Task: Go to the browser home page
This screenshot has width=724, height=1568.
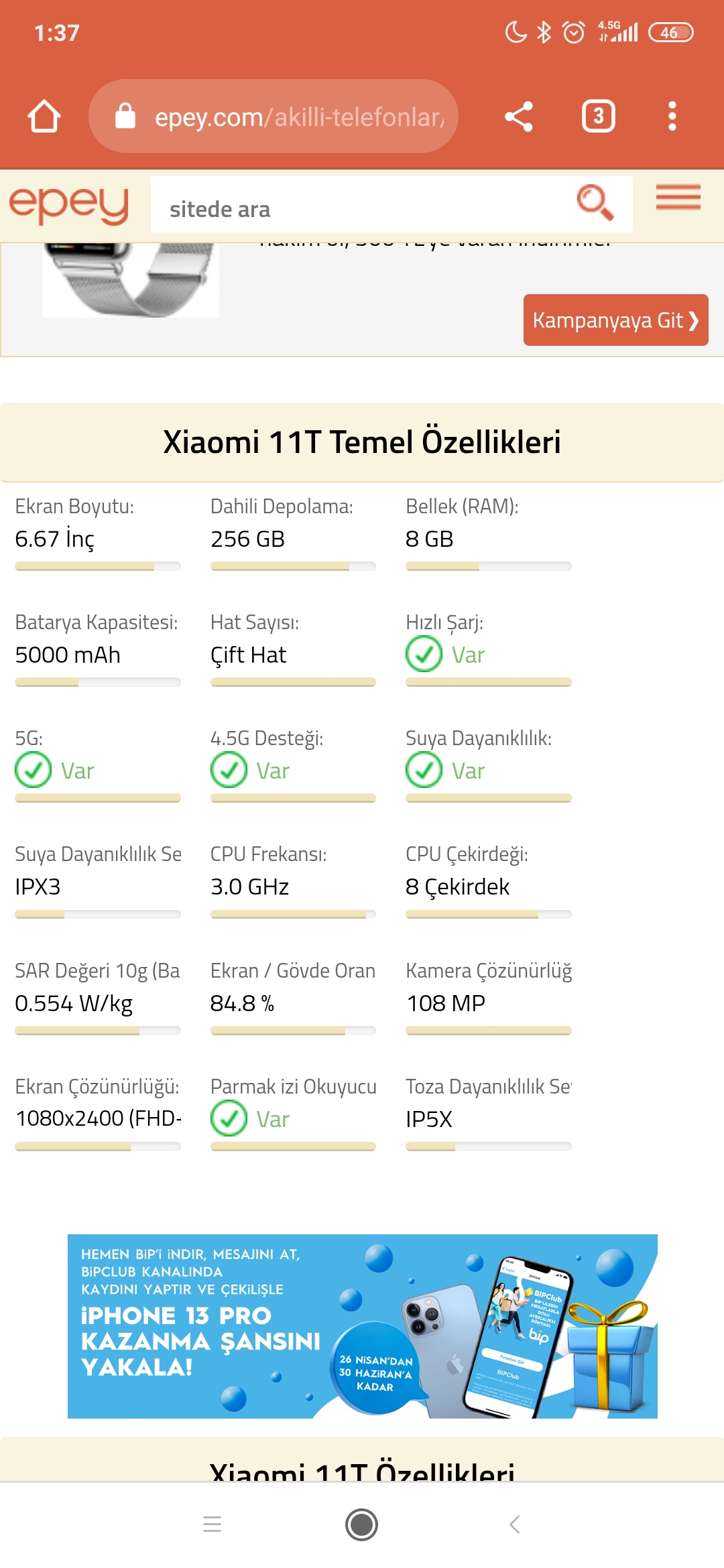Action: (x=44, y=117)
